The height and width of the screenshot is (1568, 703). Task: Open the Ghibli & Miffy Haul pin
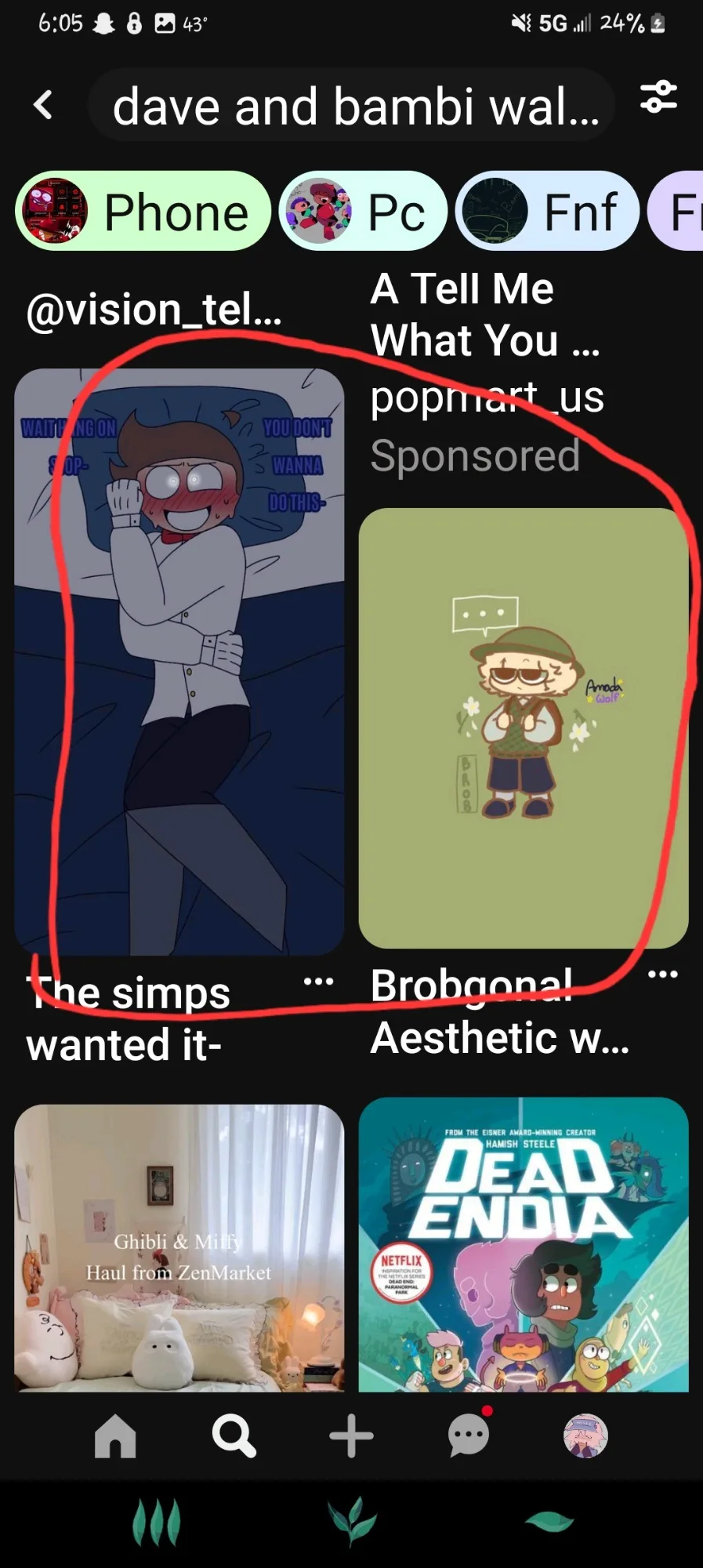pos(179,1248)
